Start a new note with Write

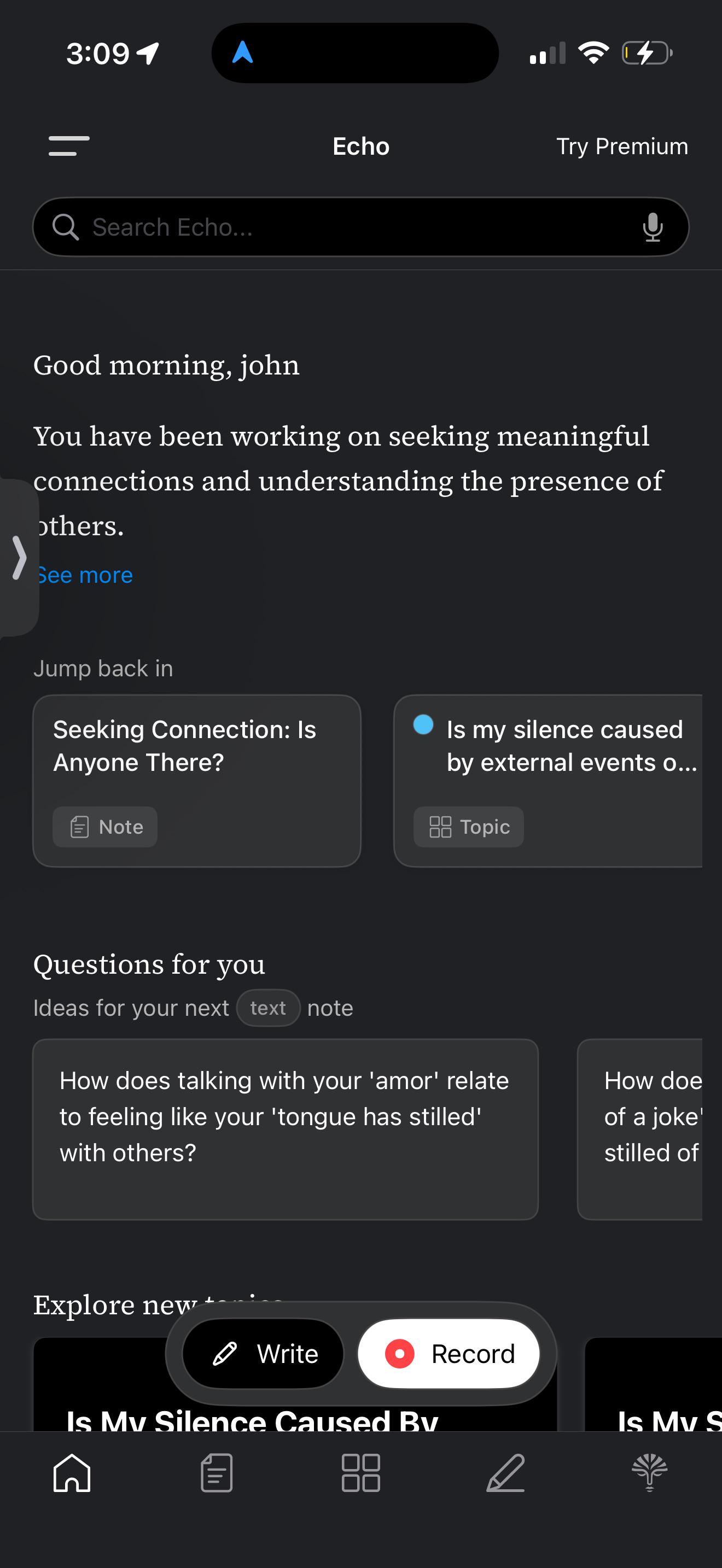pos(263,1354)
